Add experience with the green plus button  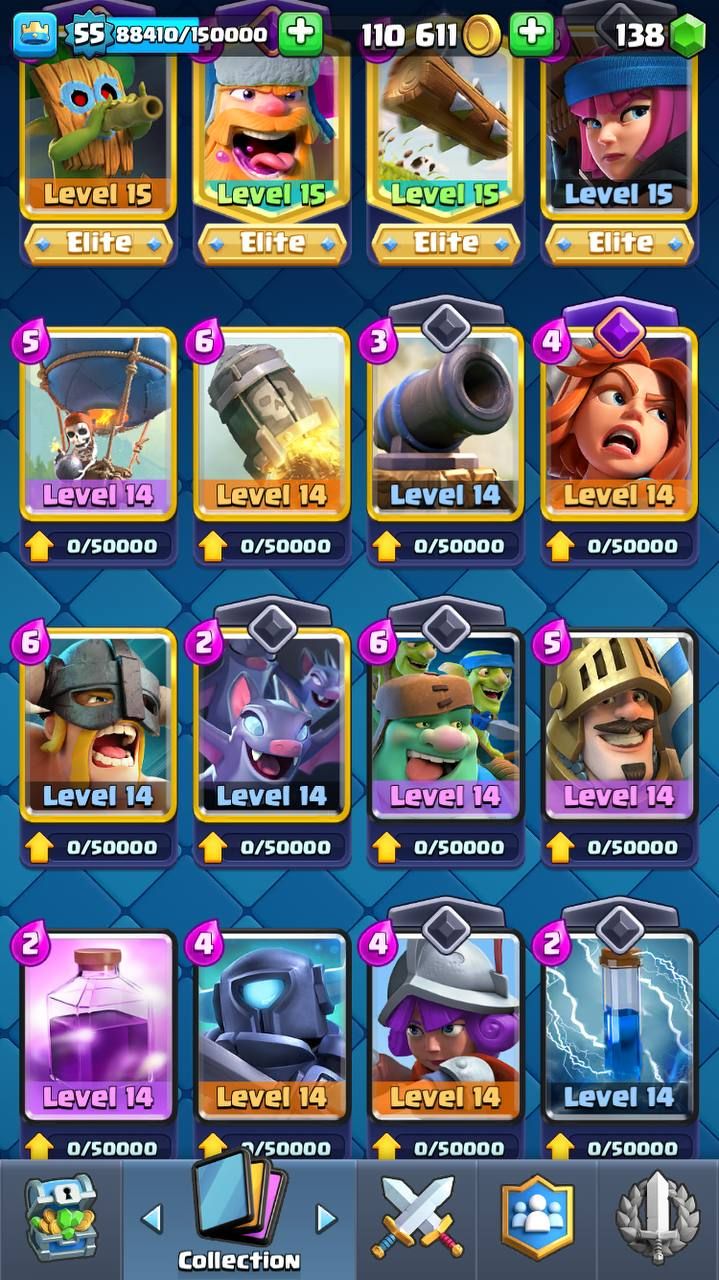coord(300,34)
